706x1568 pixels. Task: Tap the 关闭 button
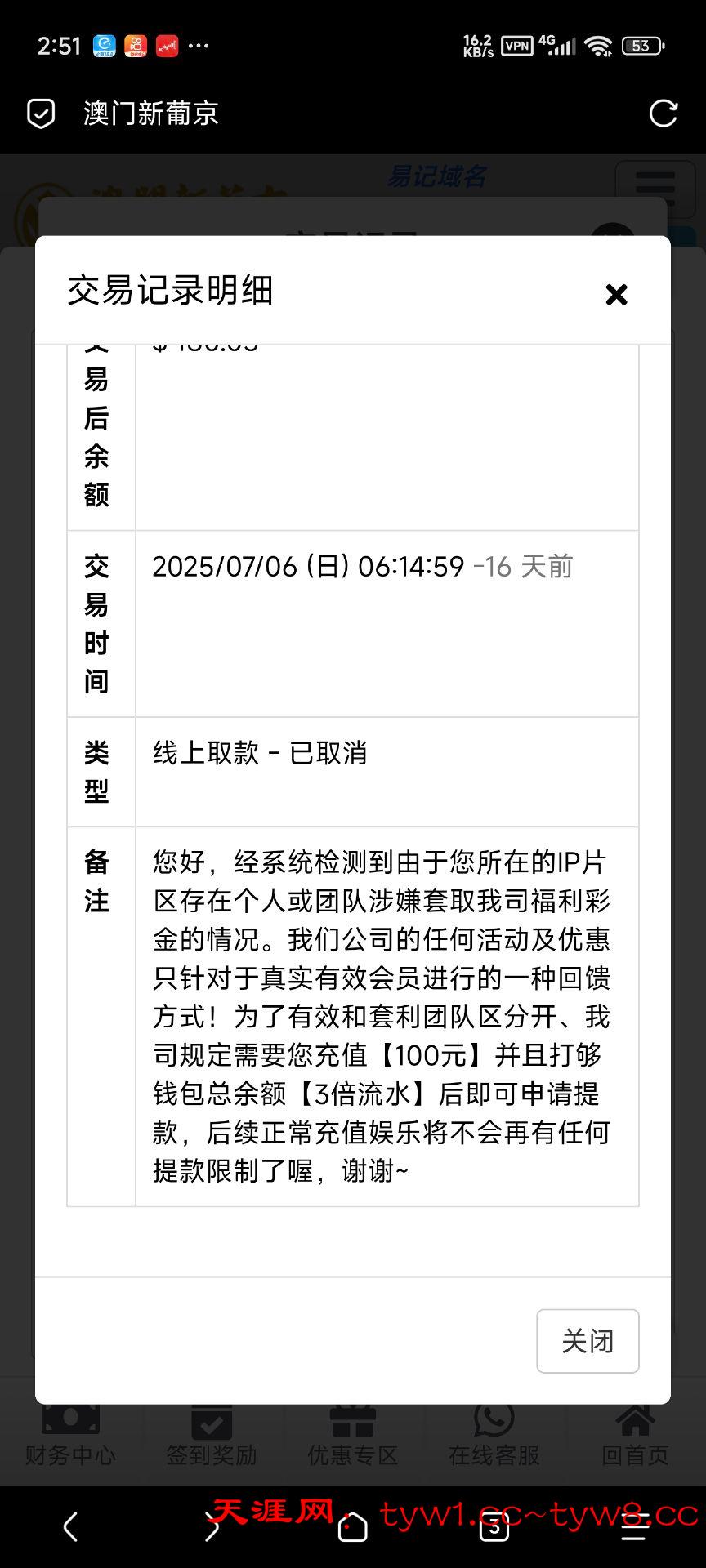pyautogui.click(x=588, y=1341)
